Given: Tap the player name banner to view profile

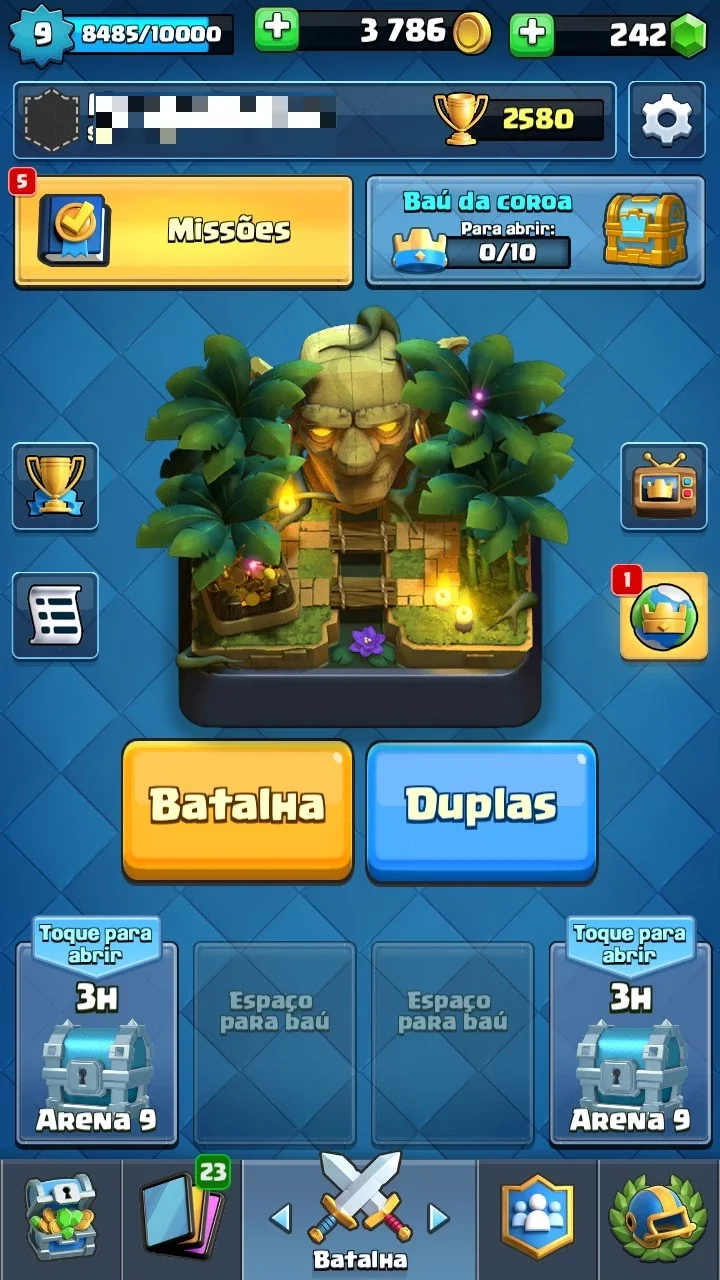Looking at the screenshot, I should click(315, 120).
